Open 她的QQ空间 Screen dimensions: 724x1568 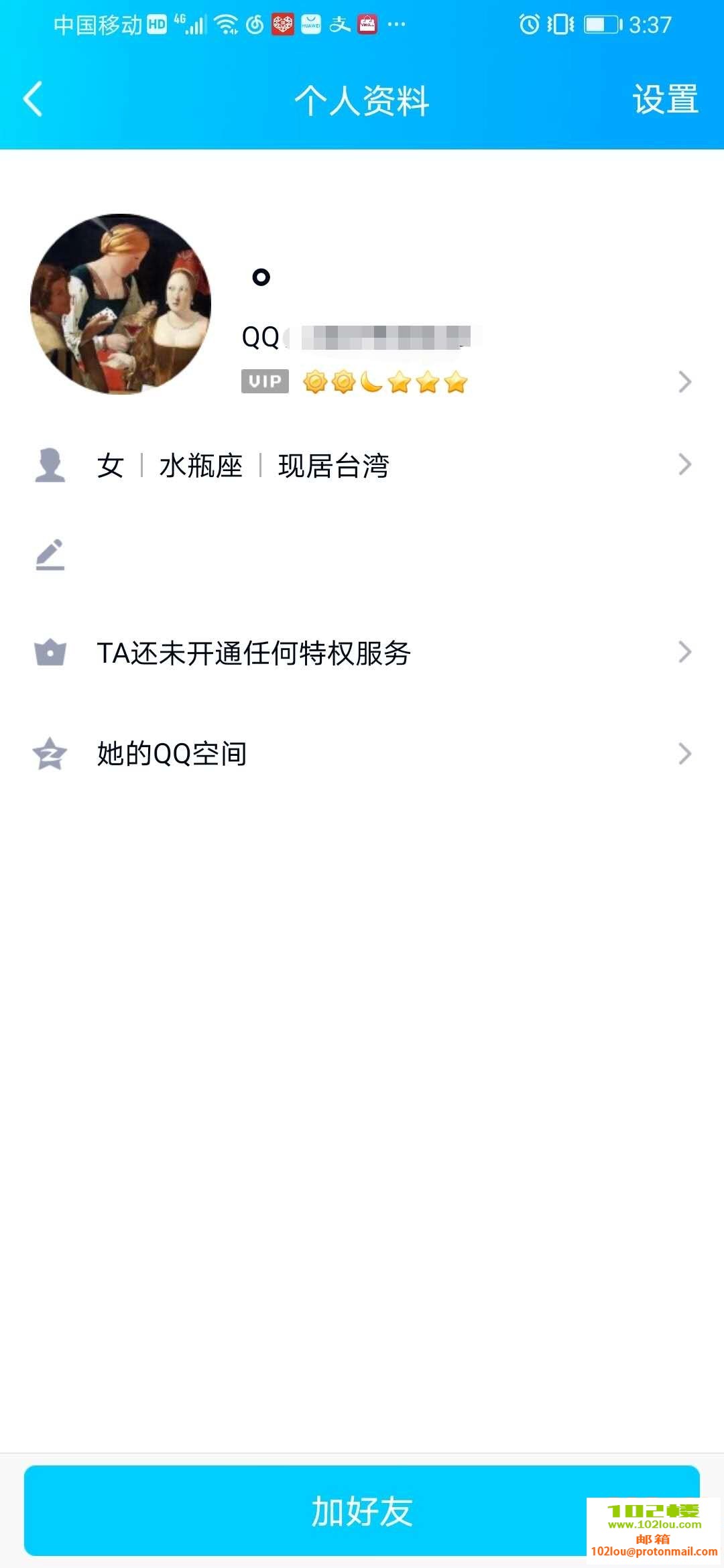[x=362, y=754]
